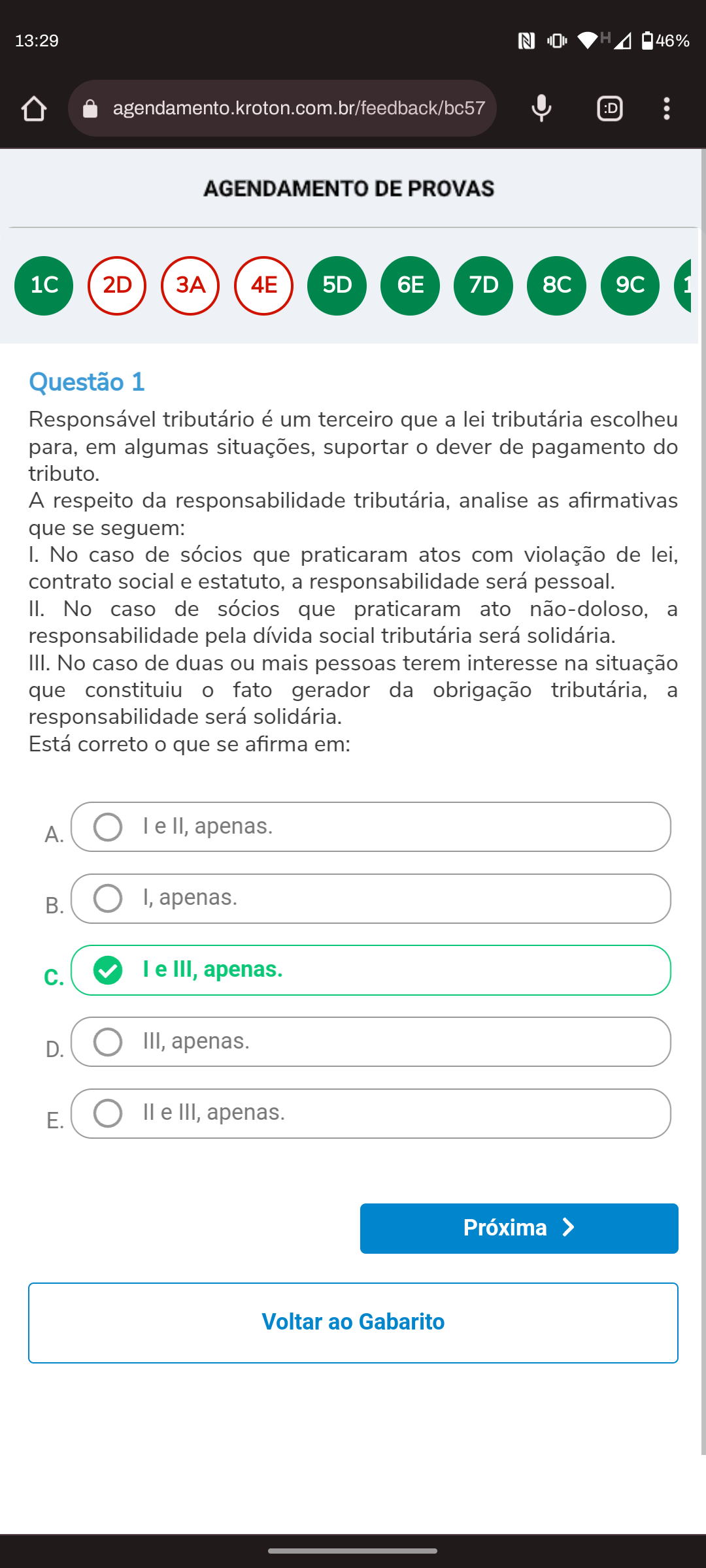Select option C 'I e III, apenas'
This screenshot has width=706, height=1568.
(x=370, y=970)
